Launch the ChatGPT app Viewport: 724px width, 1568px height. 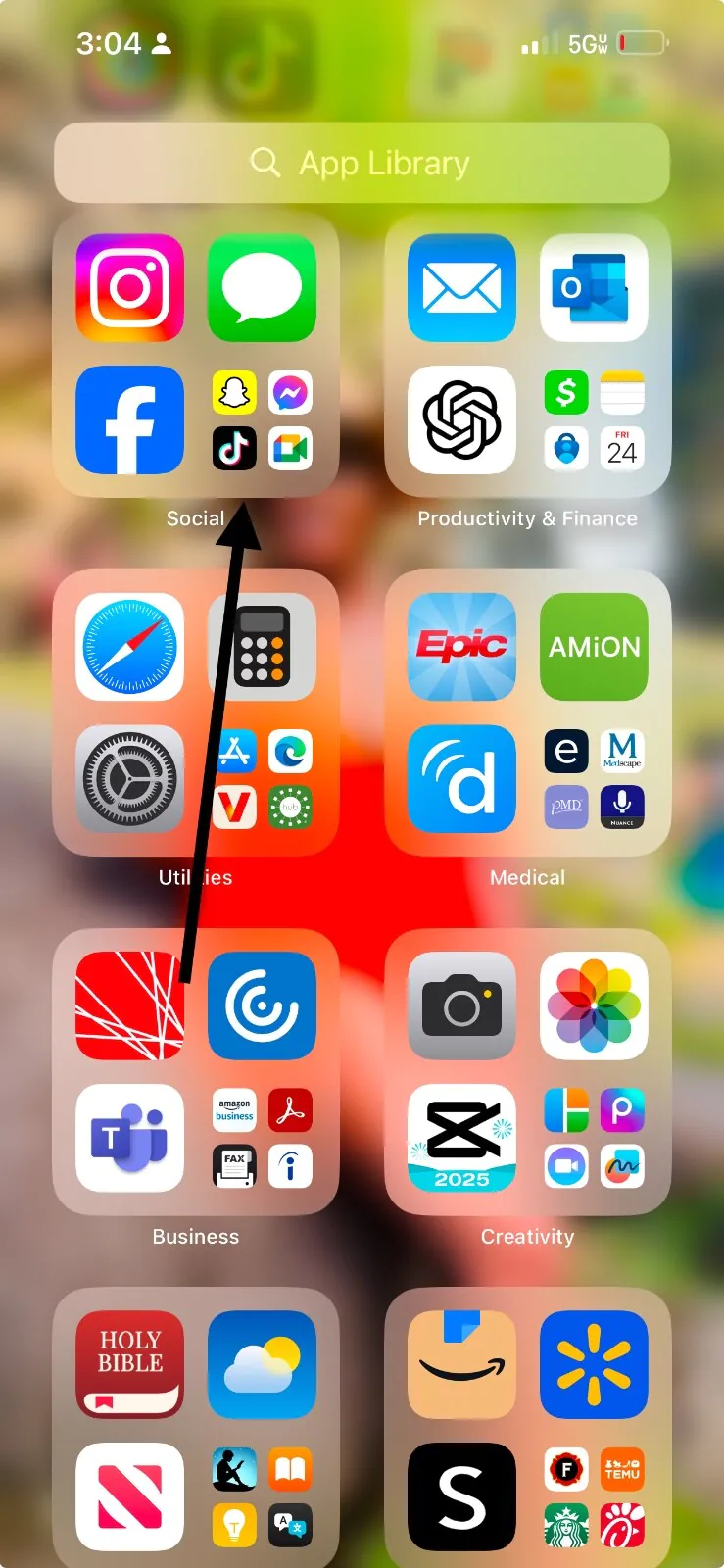461,420
